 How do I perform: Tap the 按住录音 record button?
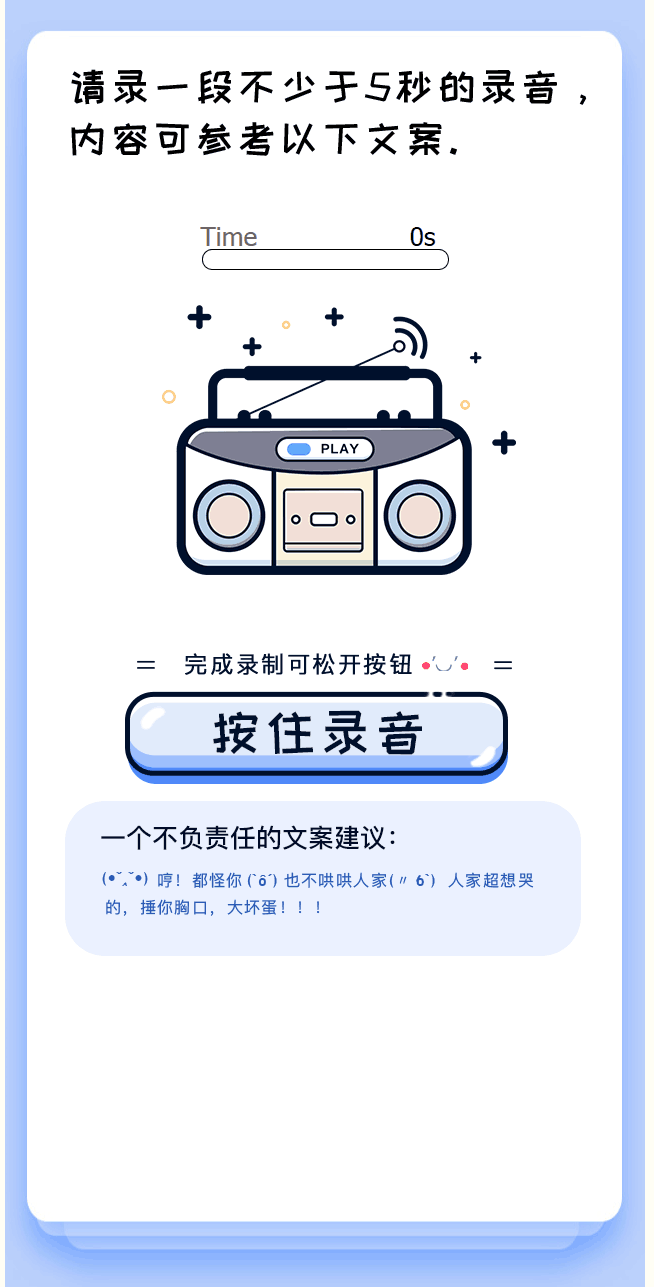pyautogui.click(x=316, y=734)
